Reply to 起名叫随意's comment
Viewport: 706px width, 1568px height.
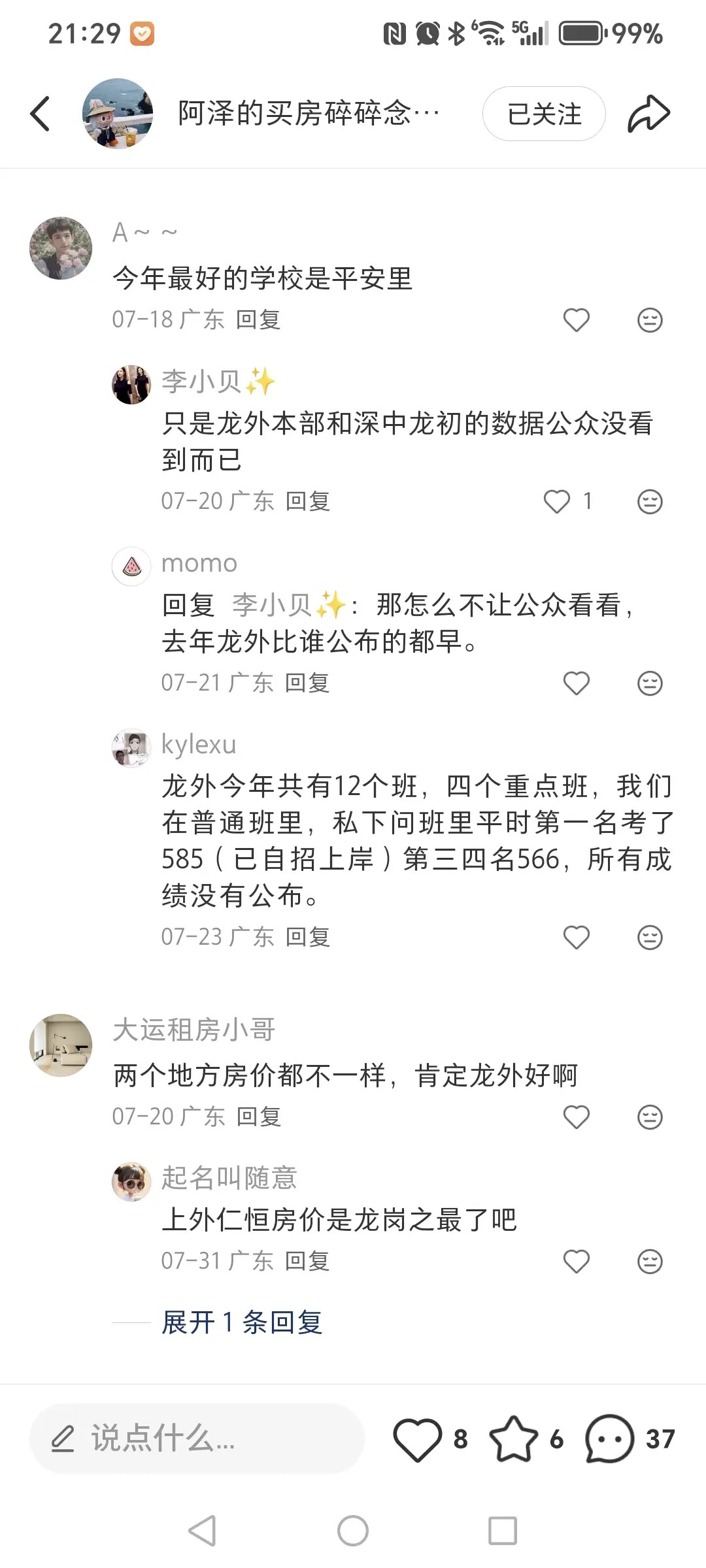[x=307, y=1260]
